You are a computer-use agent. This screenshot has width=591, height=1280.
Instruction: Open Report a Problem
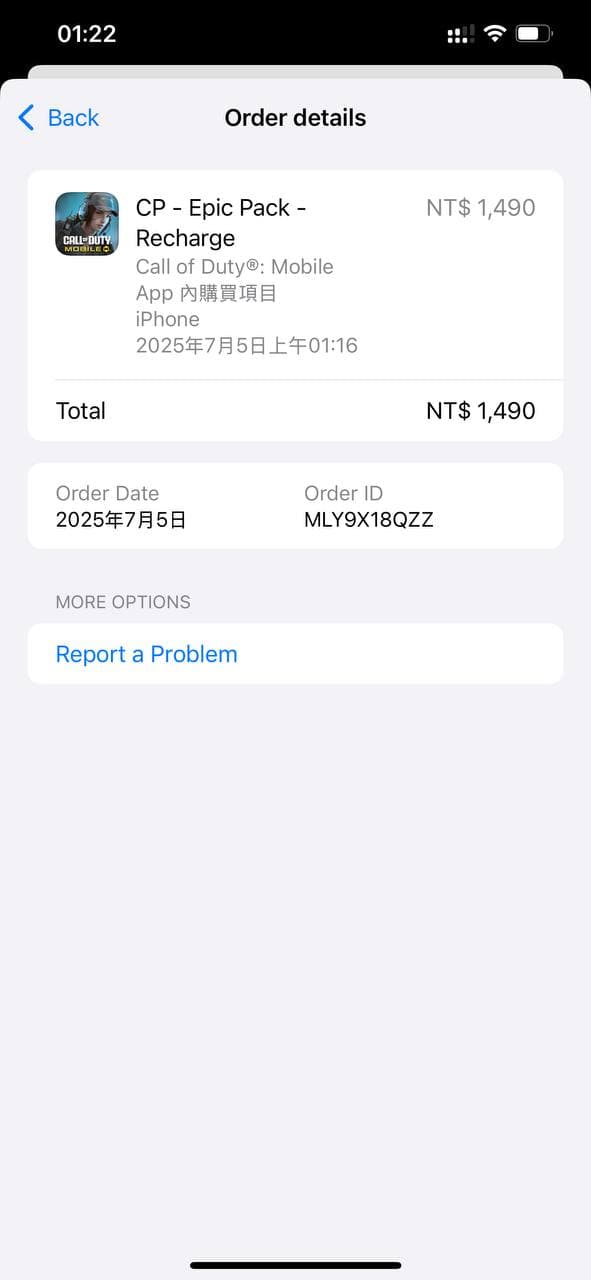click(x=295, y=654)
